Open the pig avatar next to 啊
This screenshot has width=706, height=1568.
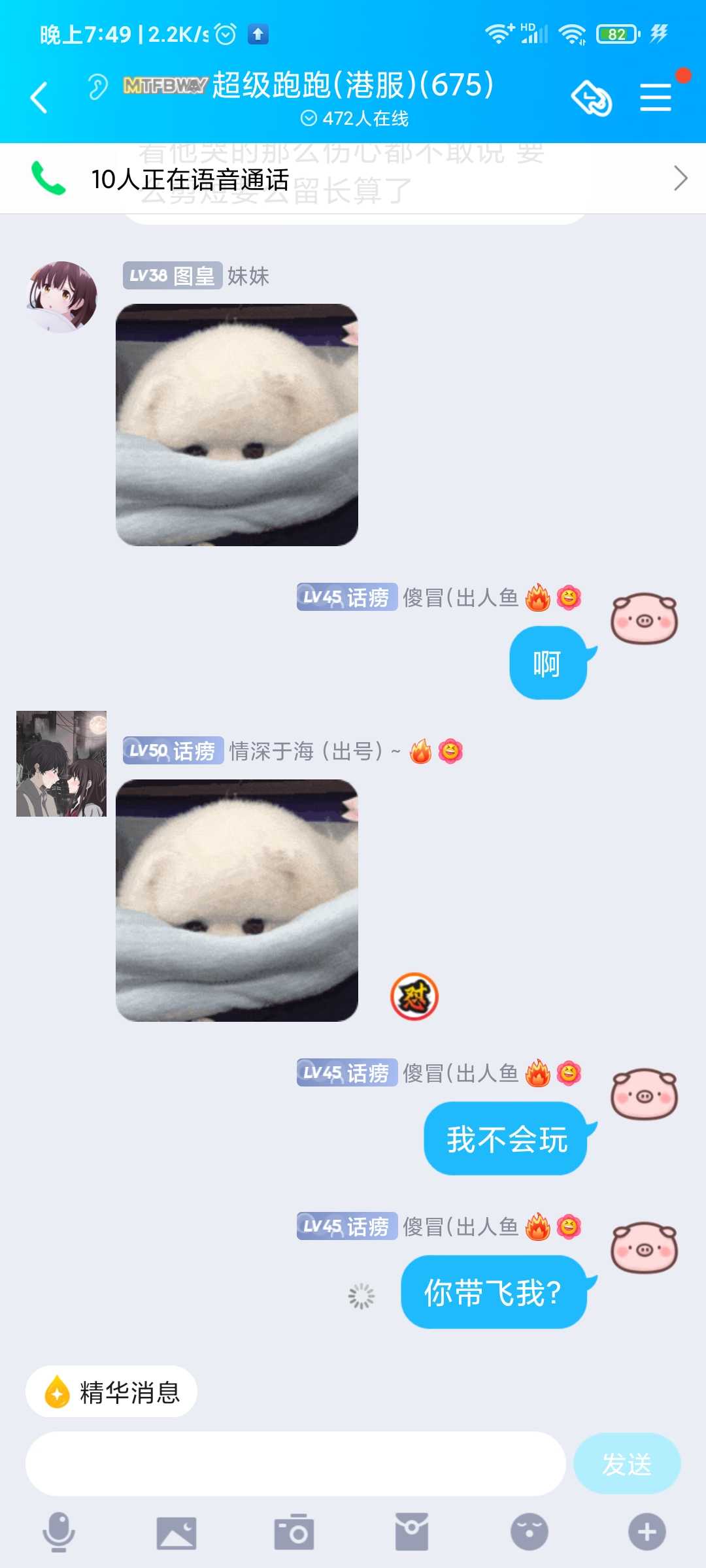(644, 619)
